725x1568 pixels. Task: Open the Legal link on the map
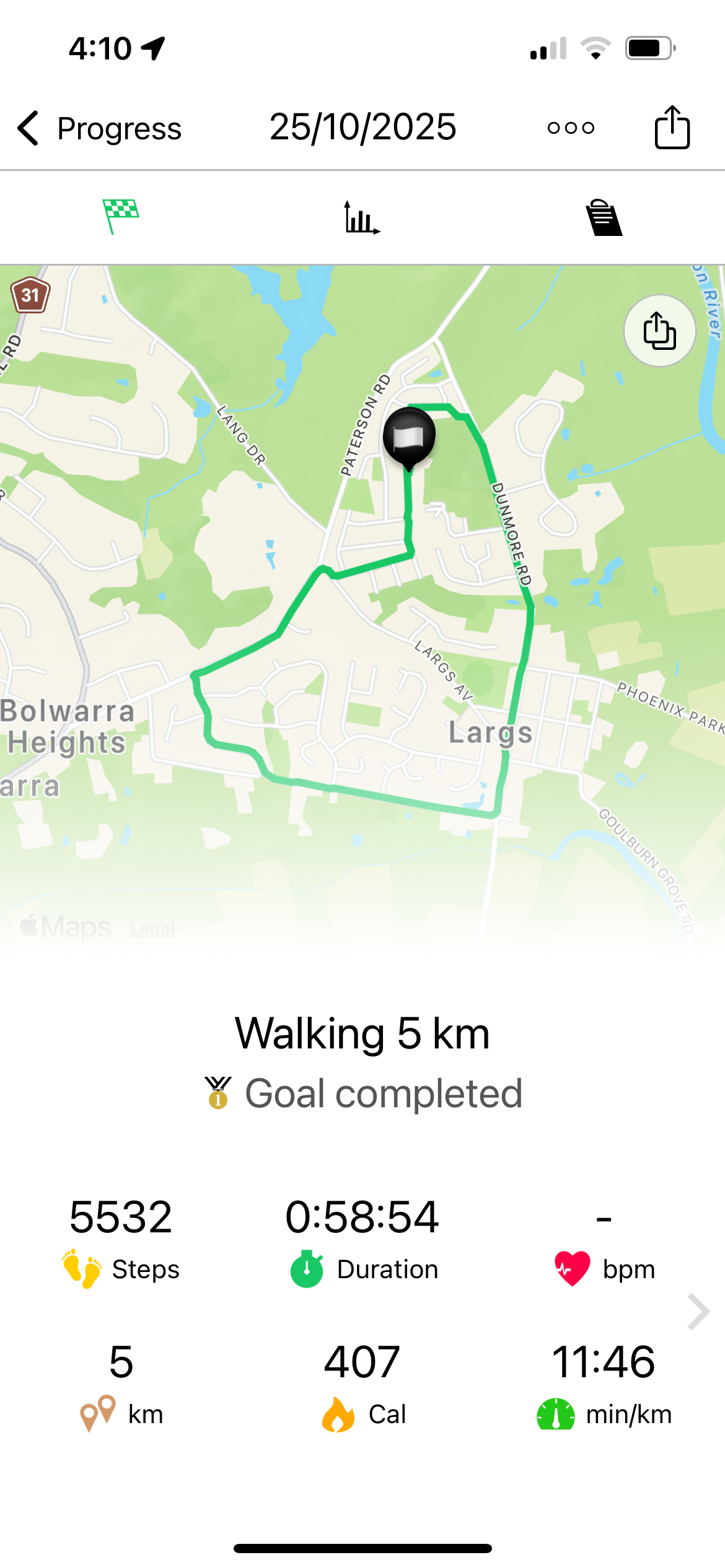coord(152,928)
